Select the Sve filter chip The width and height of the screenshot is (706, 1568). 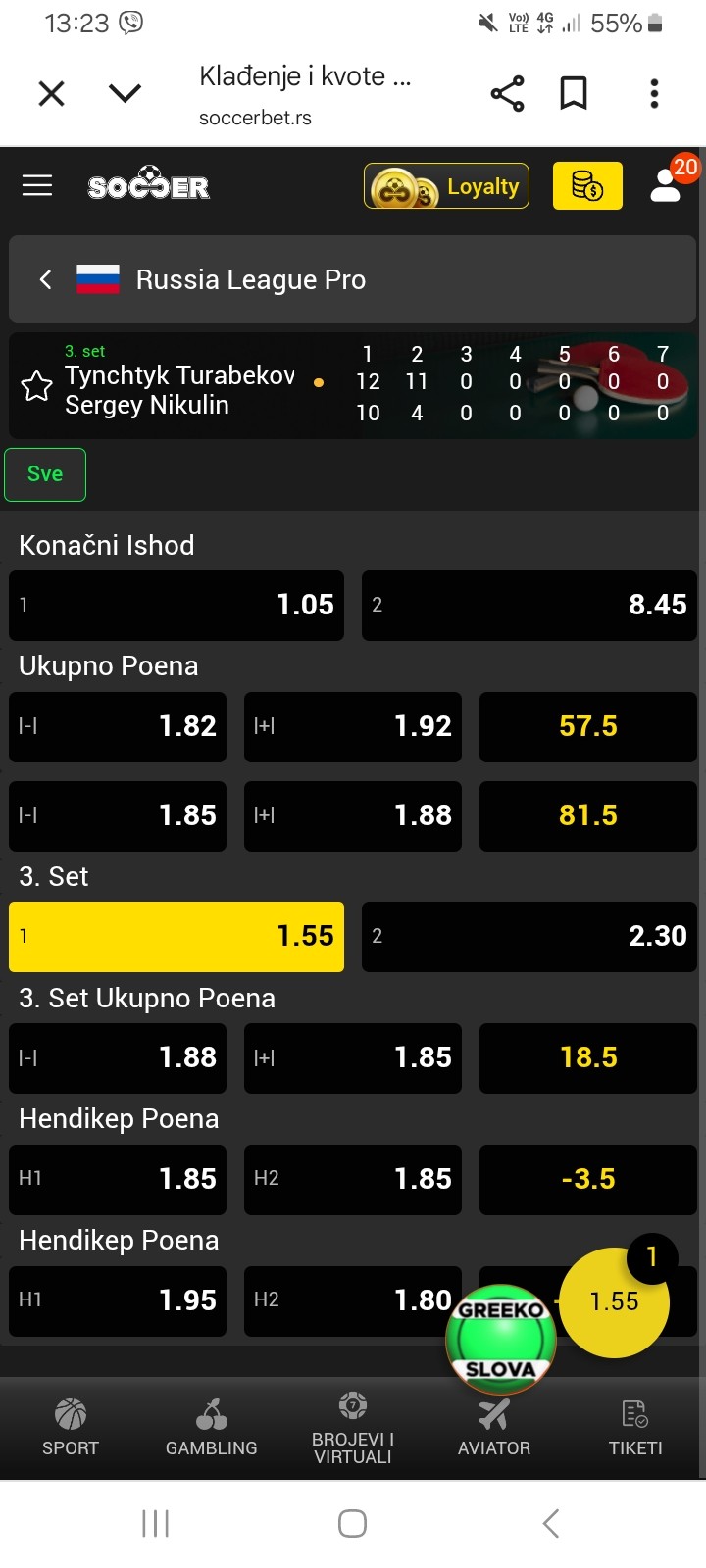point(45,474)
